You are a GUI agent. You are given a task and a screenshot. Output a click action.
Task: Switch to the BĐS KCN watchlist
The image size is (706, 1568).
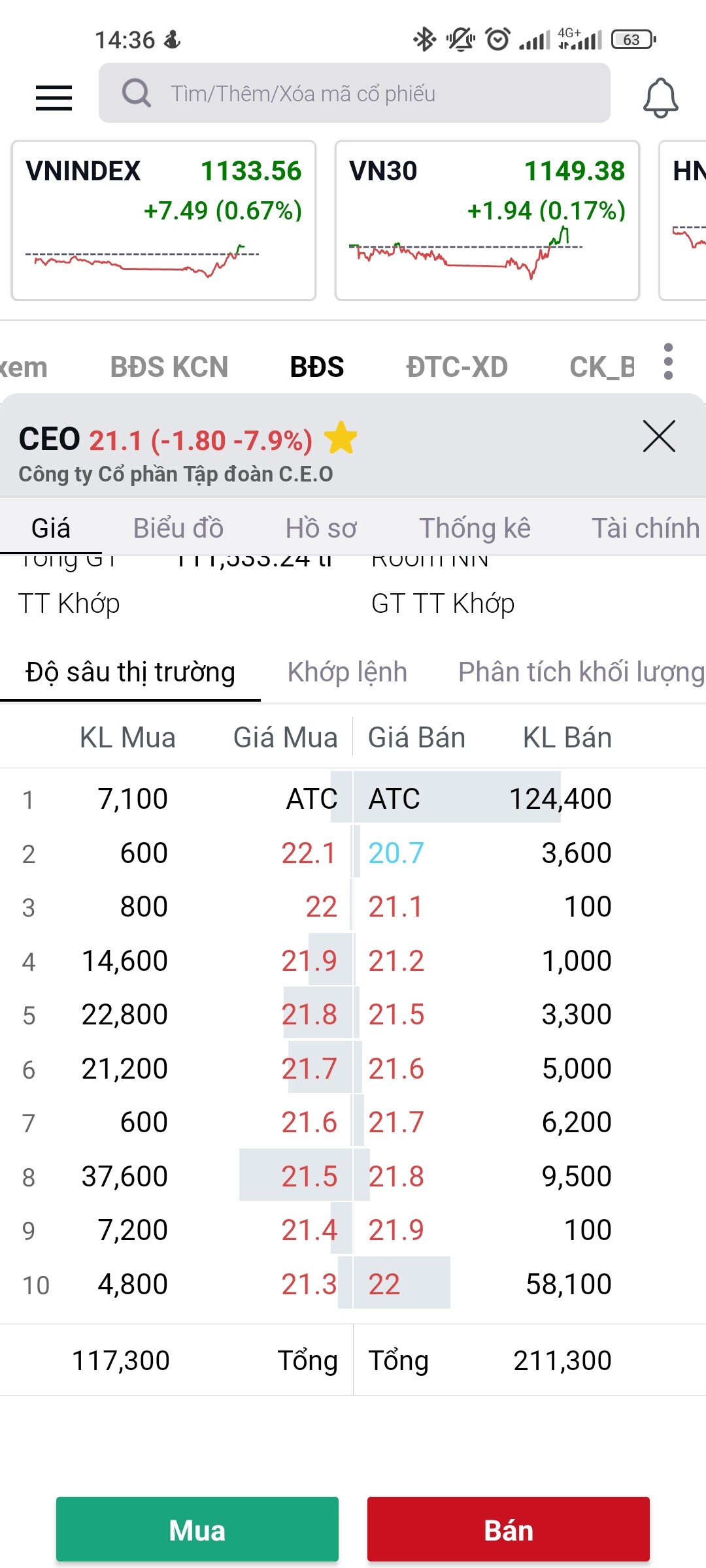[169, 367]
